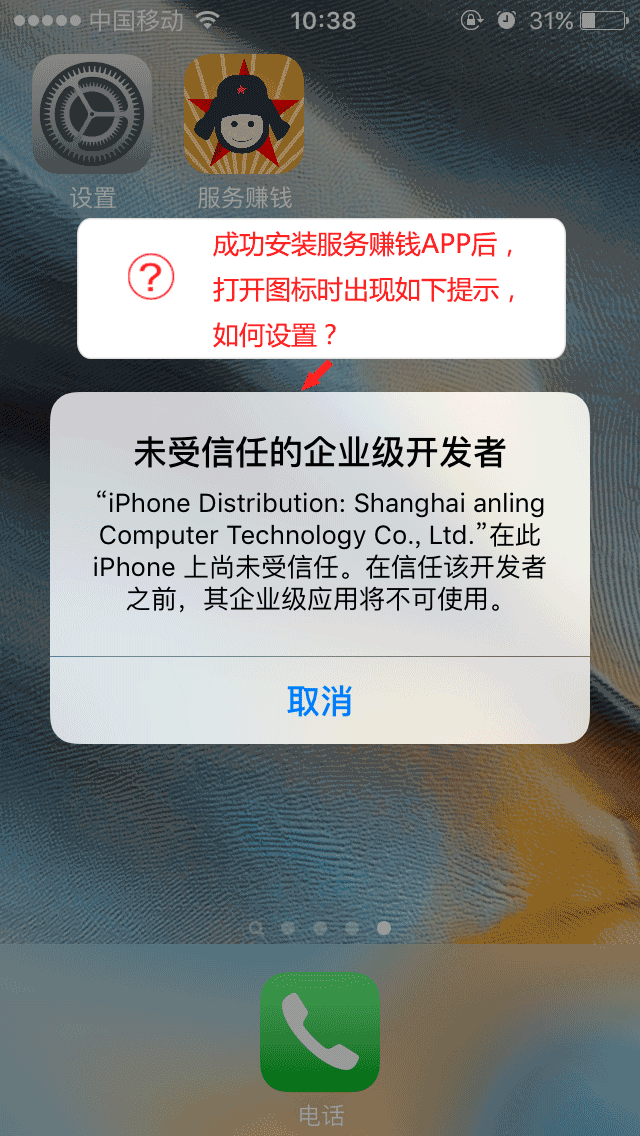Open the 设置 app icon
Screen dimensions: 640x1136
92,114
